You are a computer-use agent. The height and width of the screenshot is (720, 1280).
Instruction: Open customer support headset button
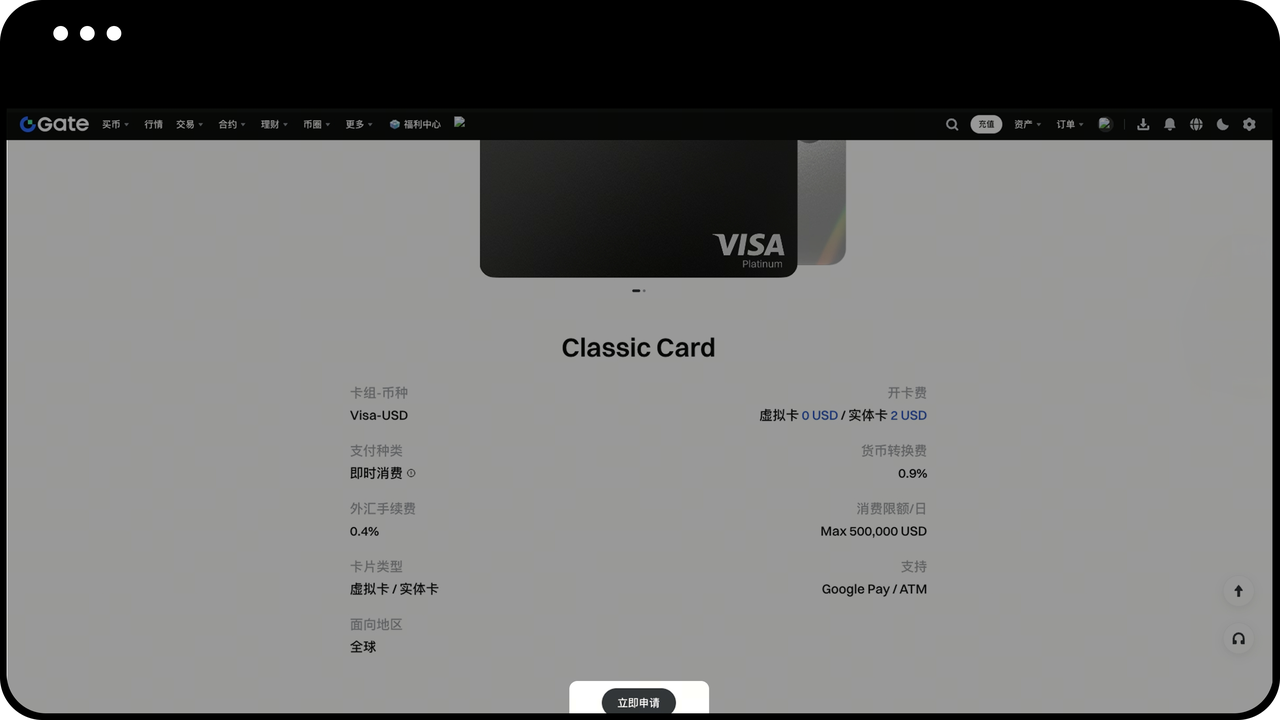pyautogui.click(x=1238, y=639)
